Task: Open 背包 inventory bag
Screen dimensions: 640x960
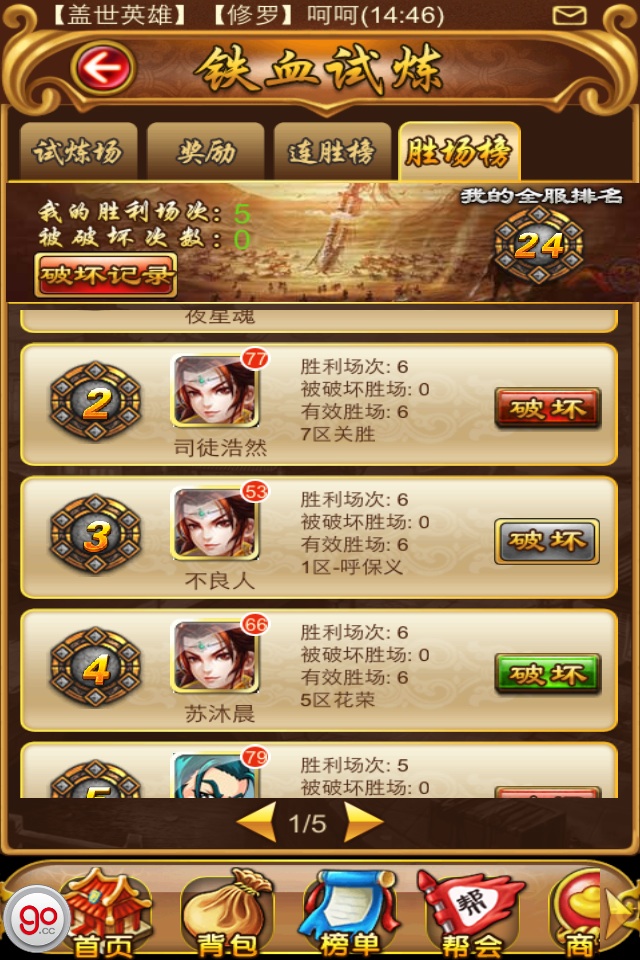Action: [x=226, y=912]
